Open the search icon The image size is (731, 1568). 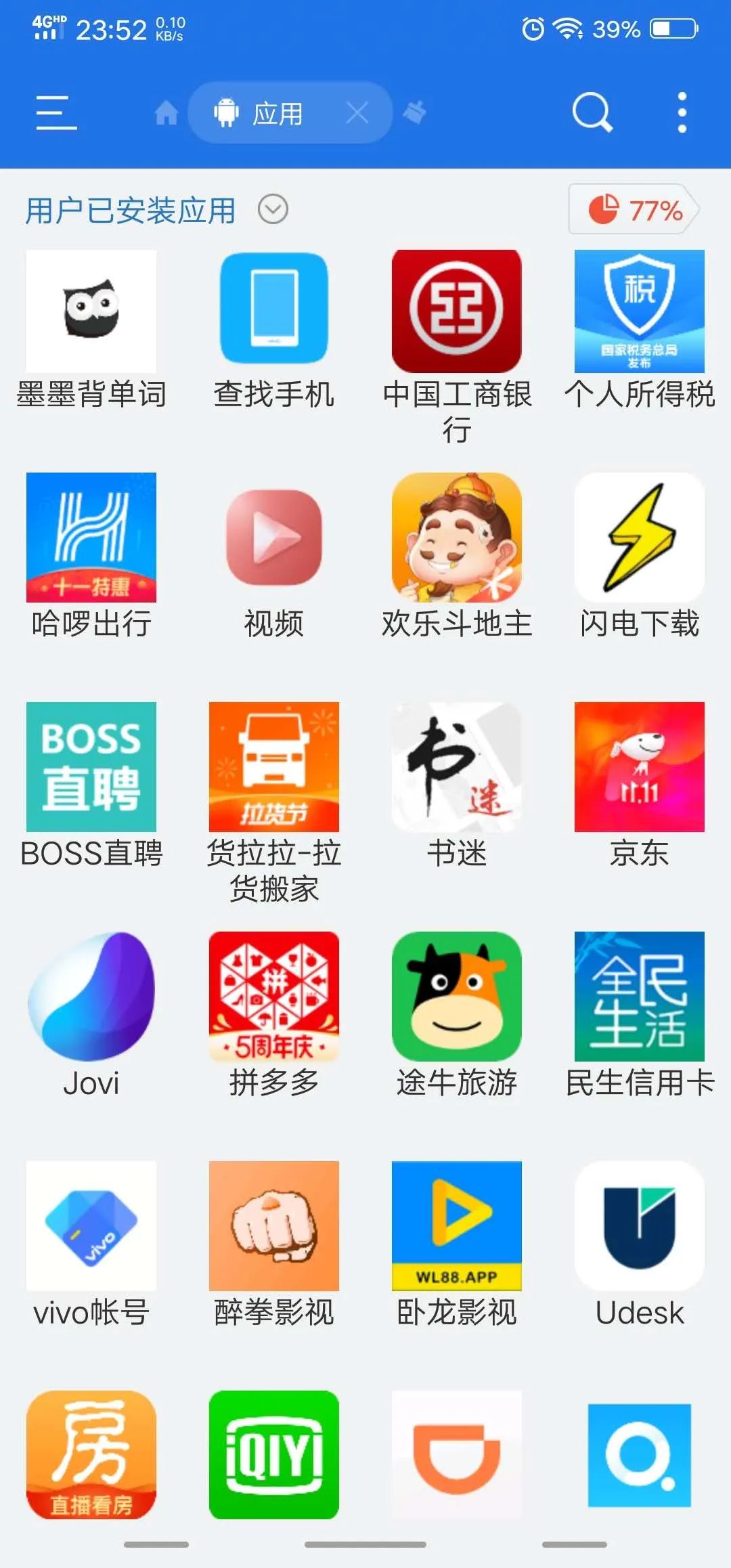click(x=592, y=112)
